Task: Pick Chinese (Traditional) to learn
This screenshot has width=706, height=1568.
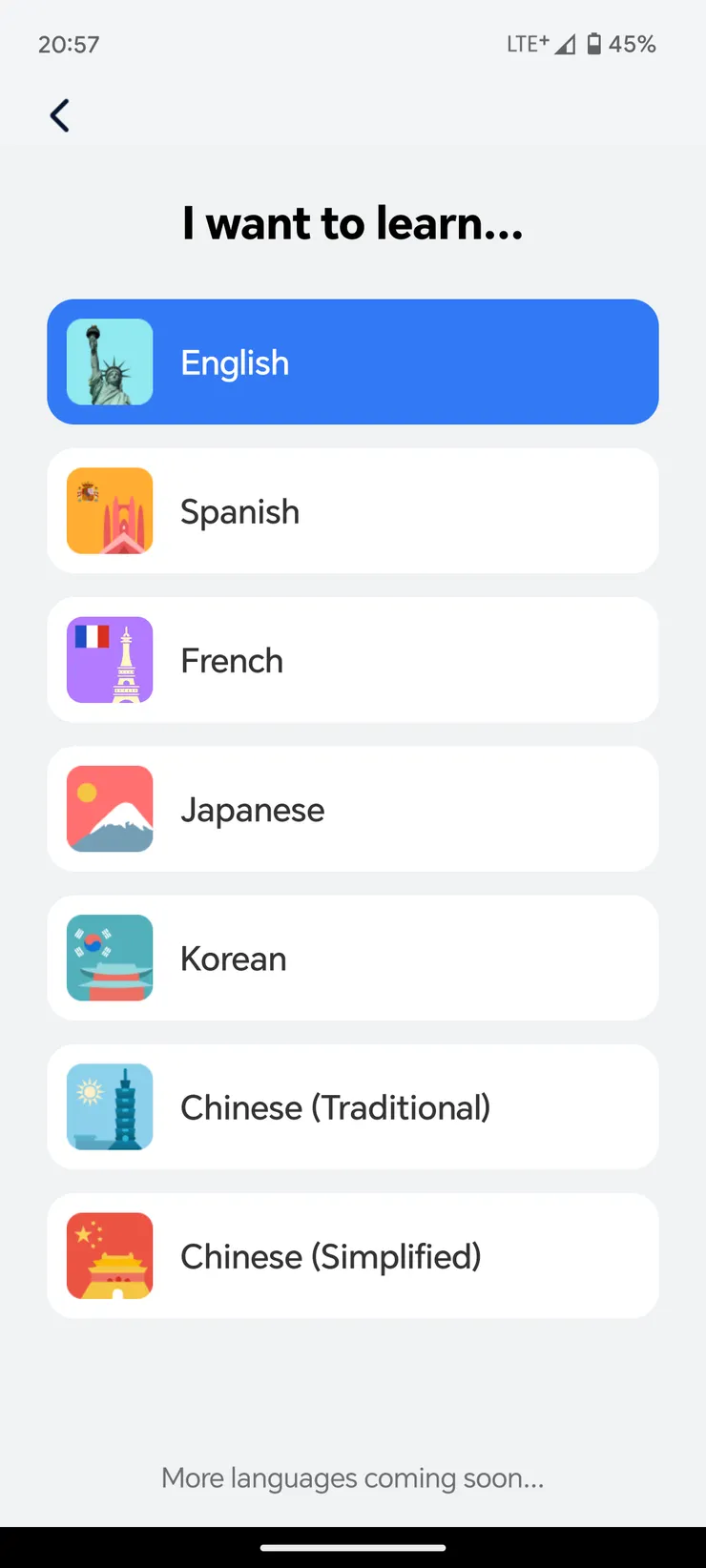Action: tap(353, 1106)
